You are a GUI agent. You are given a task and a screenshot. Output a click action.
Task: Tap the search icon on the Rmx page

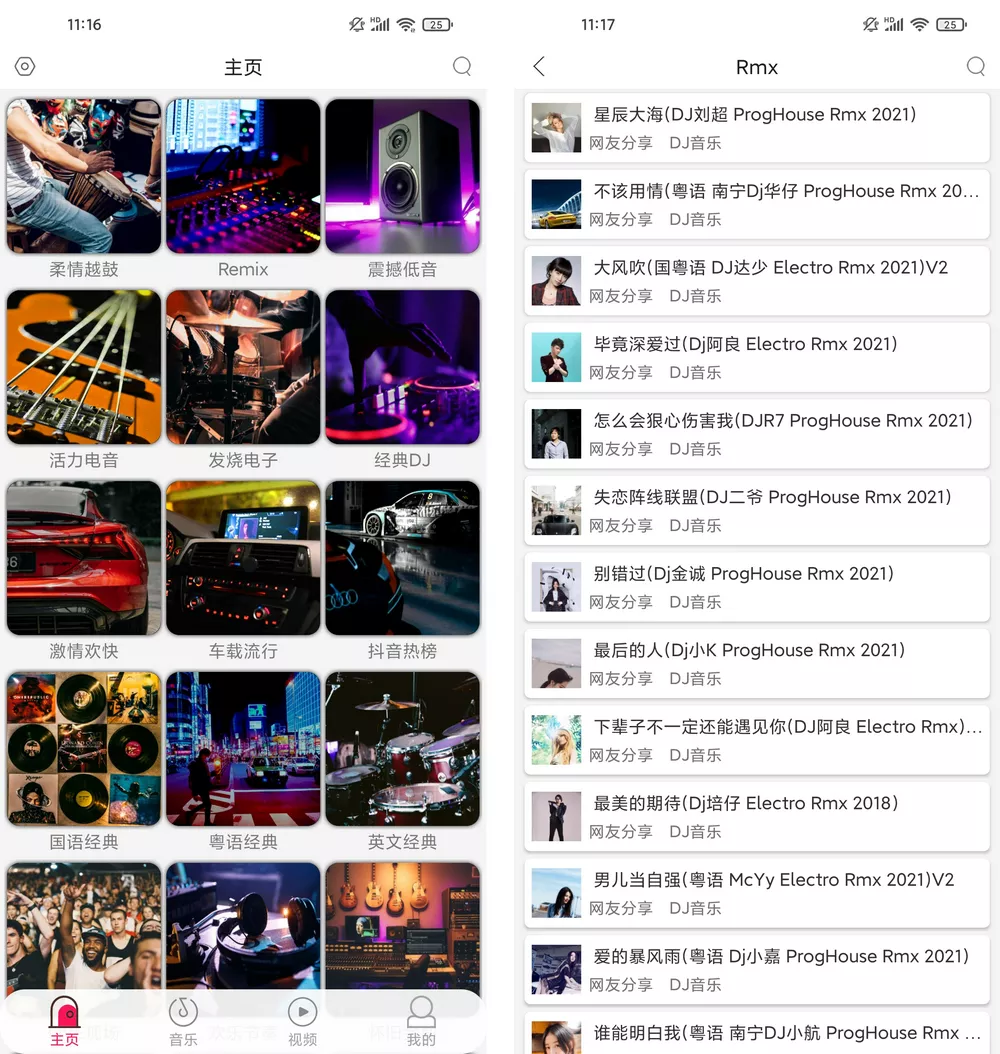(x=976, y=66)
